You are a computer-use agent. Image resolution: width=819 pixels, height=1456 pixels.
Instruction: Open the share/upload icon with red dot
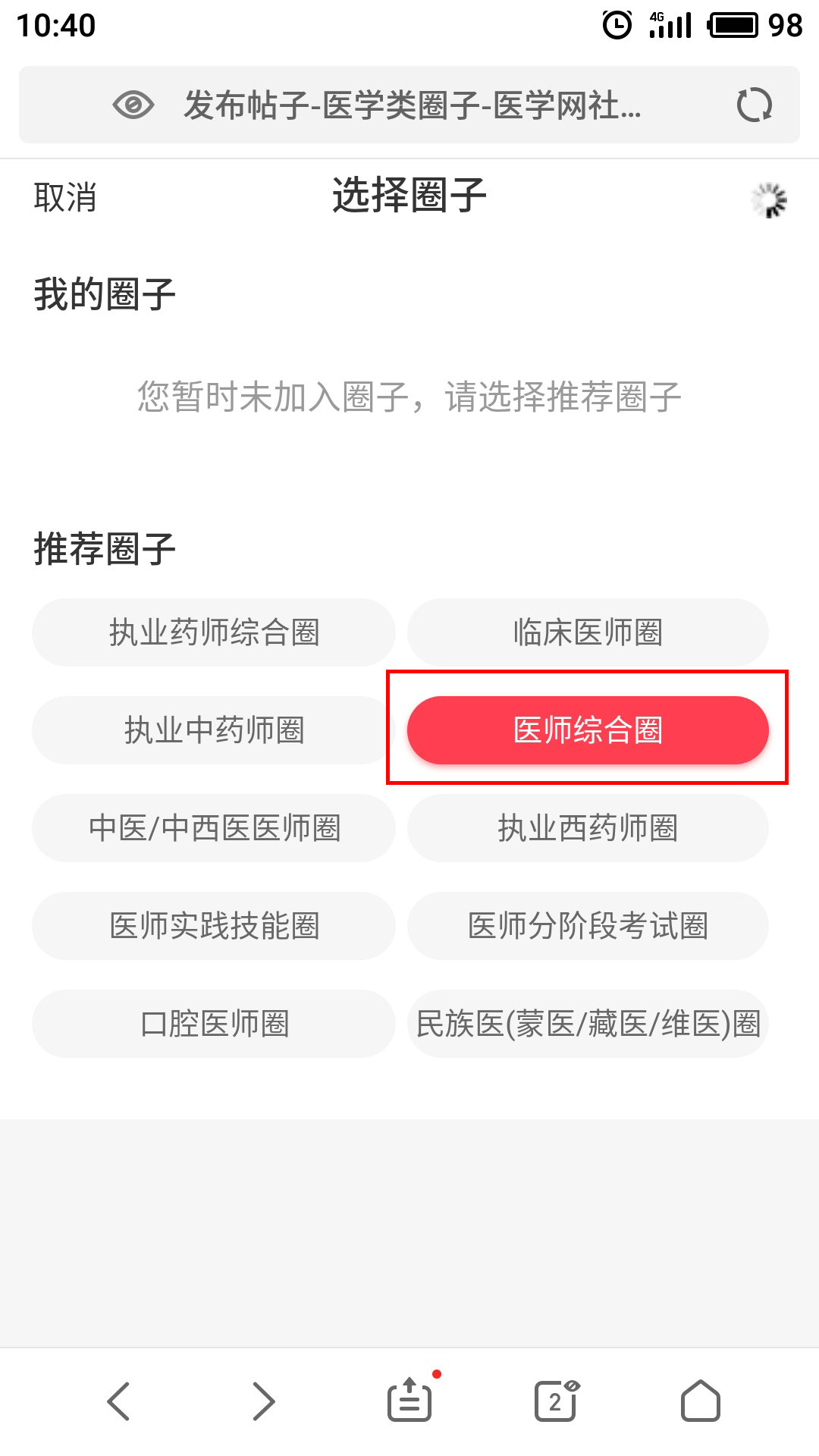point(409,1401)
